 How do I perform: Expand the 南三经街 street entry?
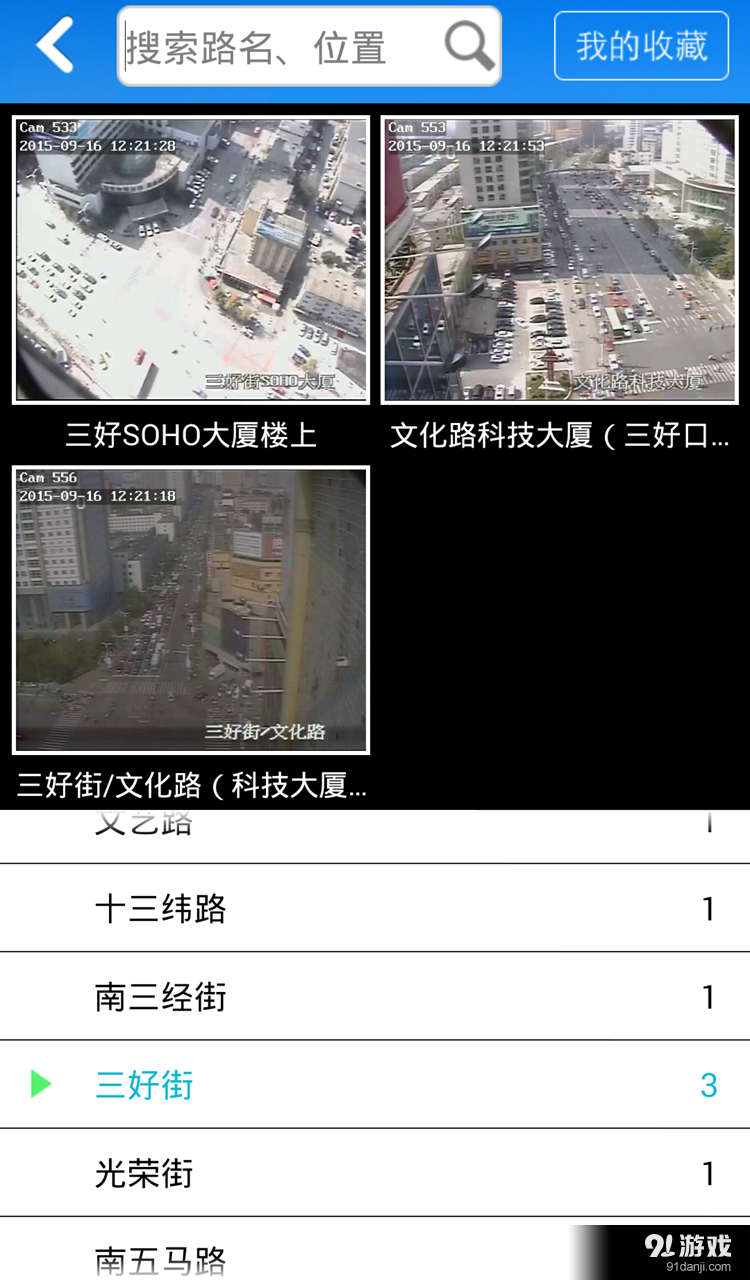(160, 996)
